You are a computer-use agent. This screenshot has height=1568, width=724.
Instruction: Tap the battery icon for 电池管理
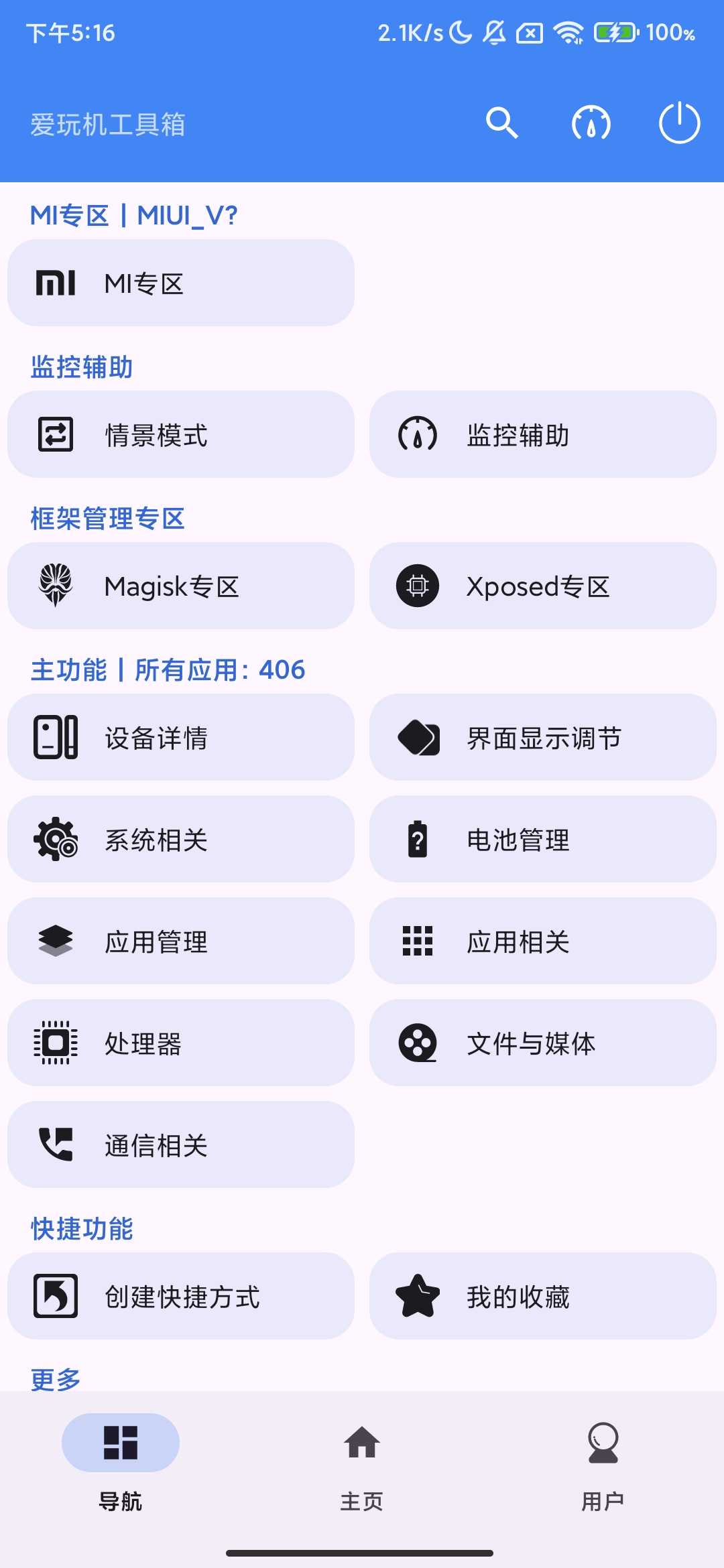click(417, 840)
